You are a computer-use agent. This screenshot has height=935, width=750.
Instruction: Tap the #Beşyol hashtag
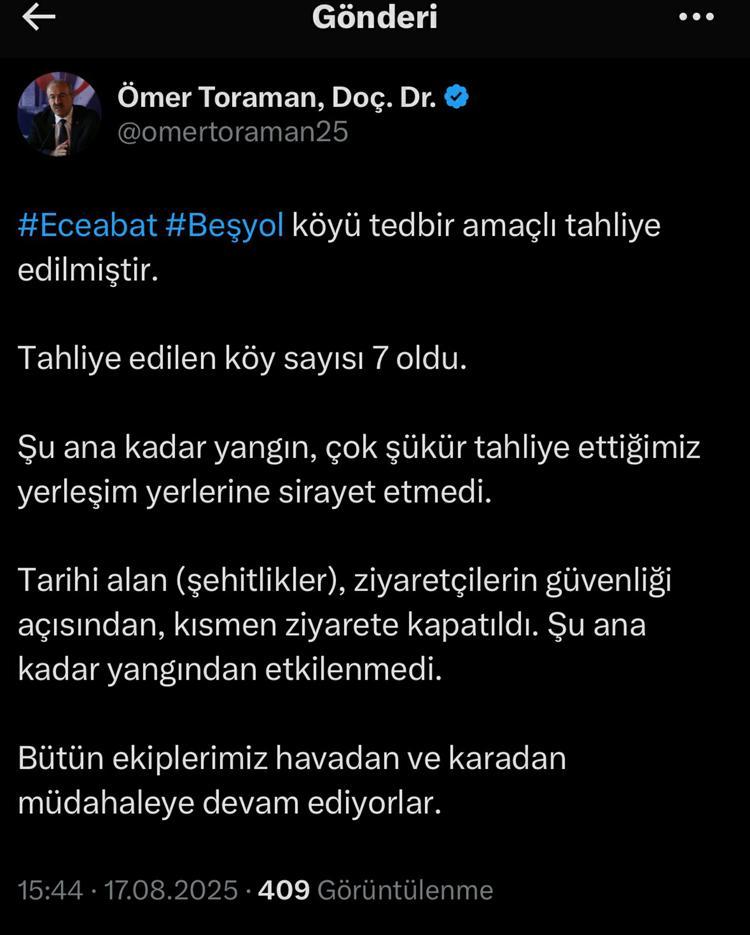[x=225, y=225]
